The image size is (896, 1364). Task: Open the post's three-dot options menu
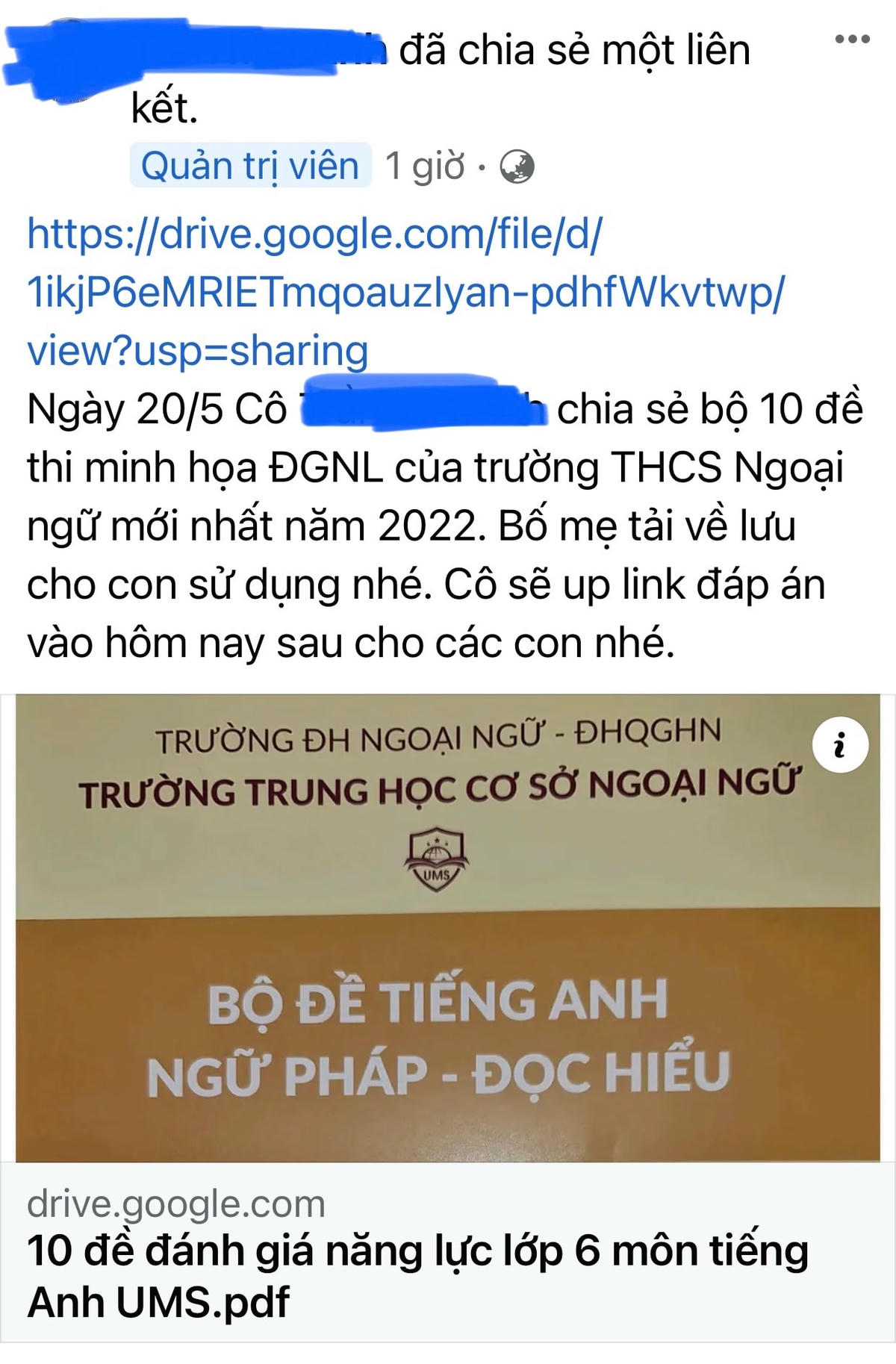coord(852,39)
